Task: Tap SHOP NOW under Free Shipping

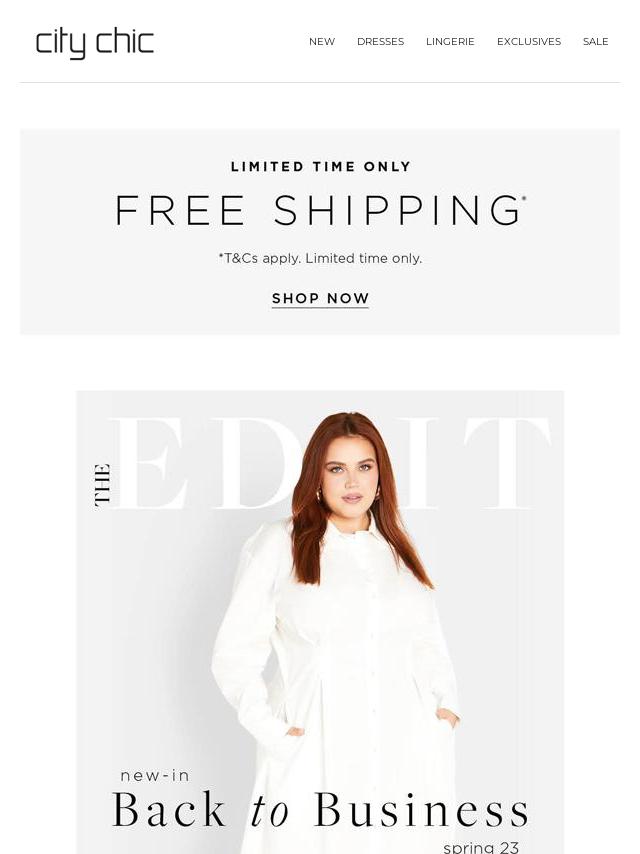Action: [320, 299]
